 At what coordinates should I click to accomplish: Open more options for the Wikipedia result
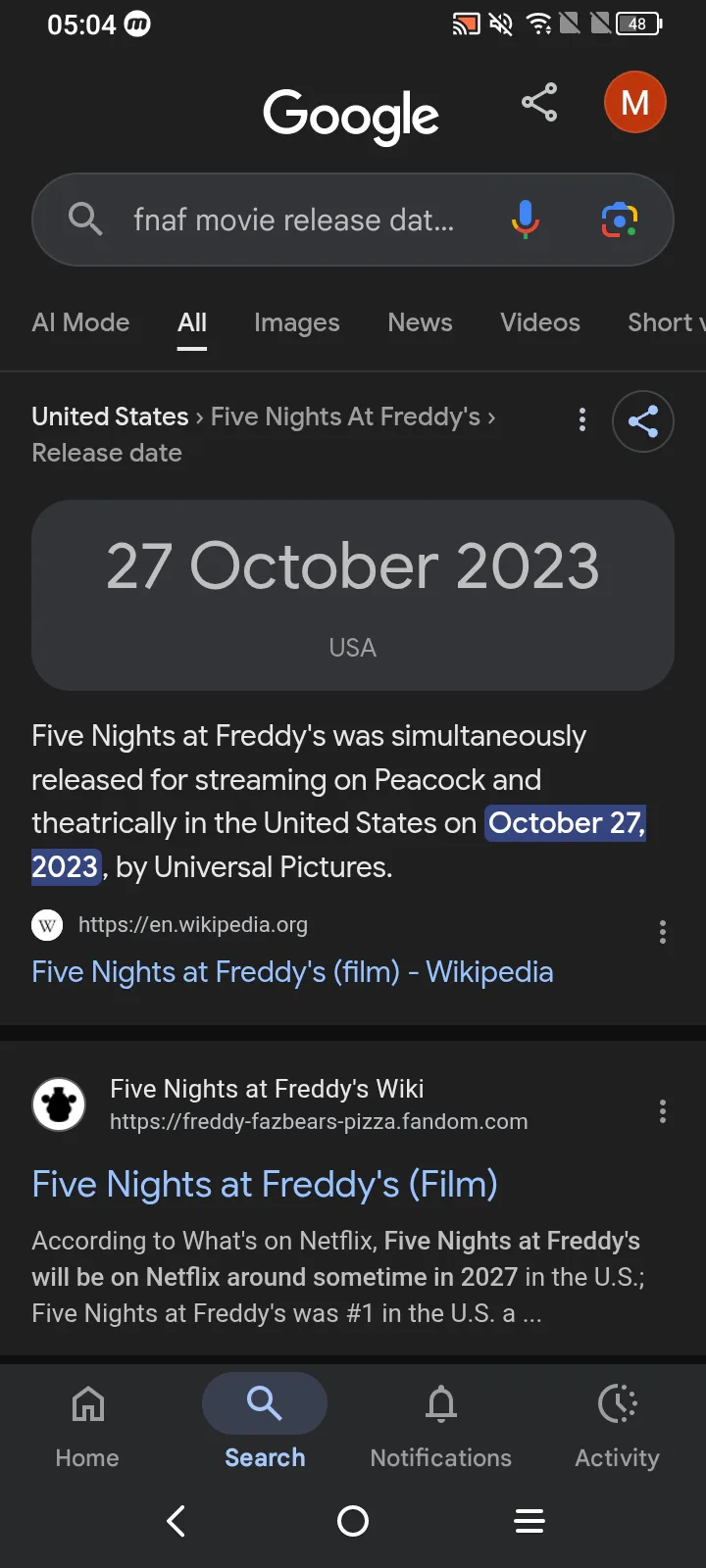click(x=663, y=932)
